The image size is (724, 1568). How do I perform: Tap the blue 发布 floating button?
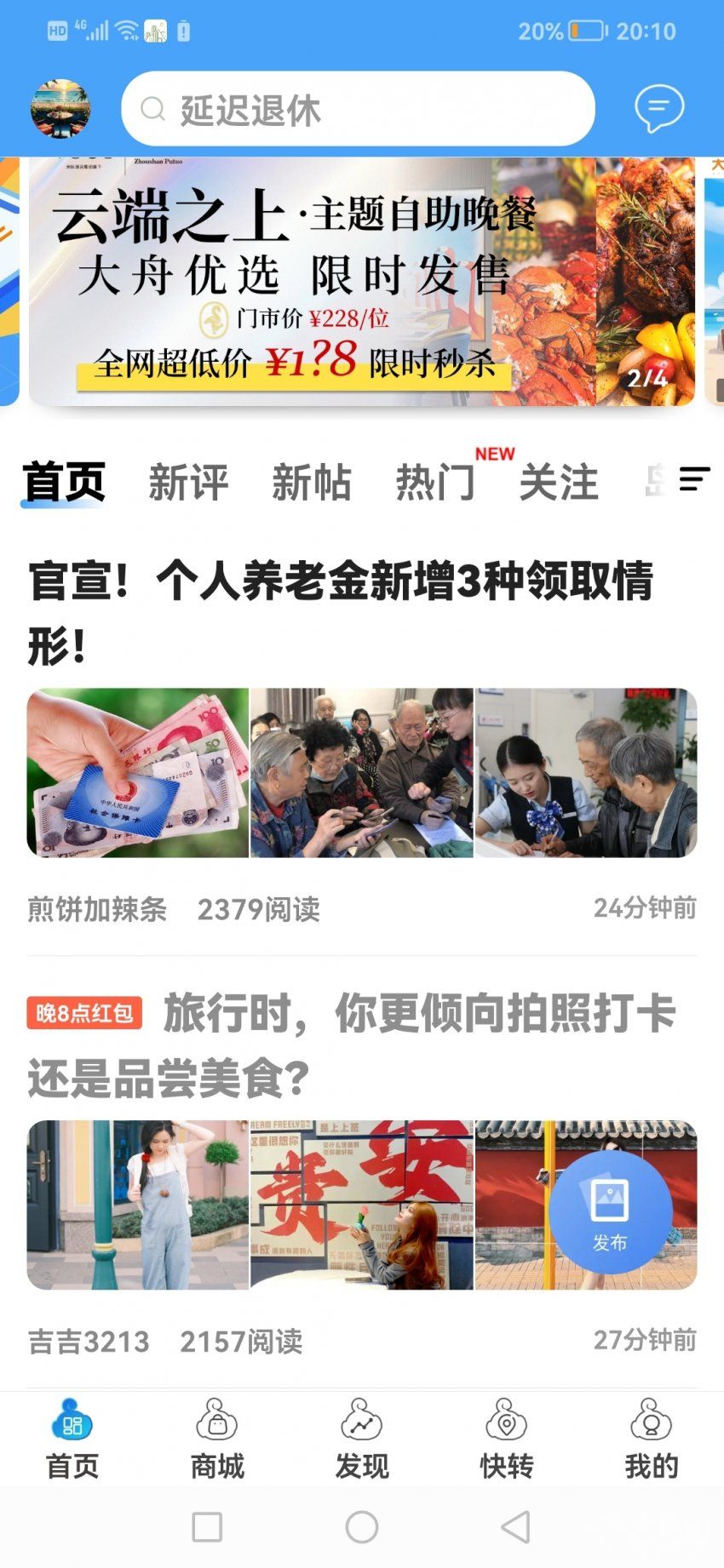tap(610, 1212)
